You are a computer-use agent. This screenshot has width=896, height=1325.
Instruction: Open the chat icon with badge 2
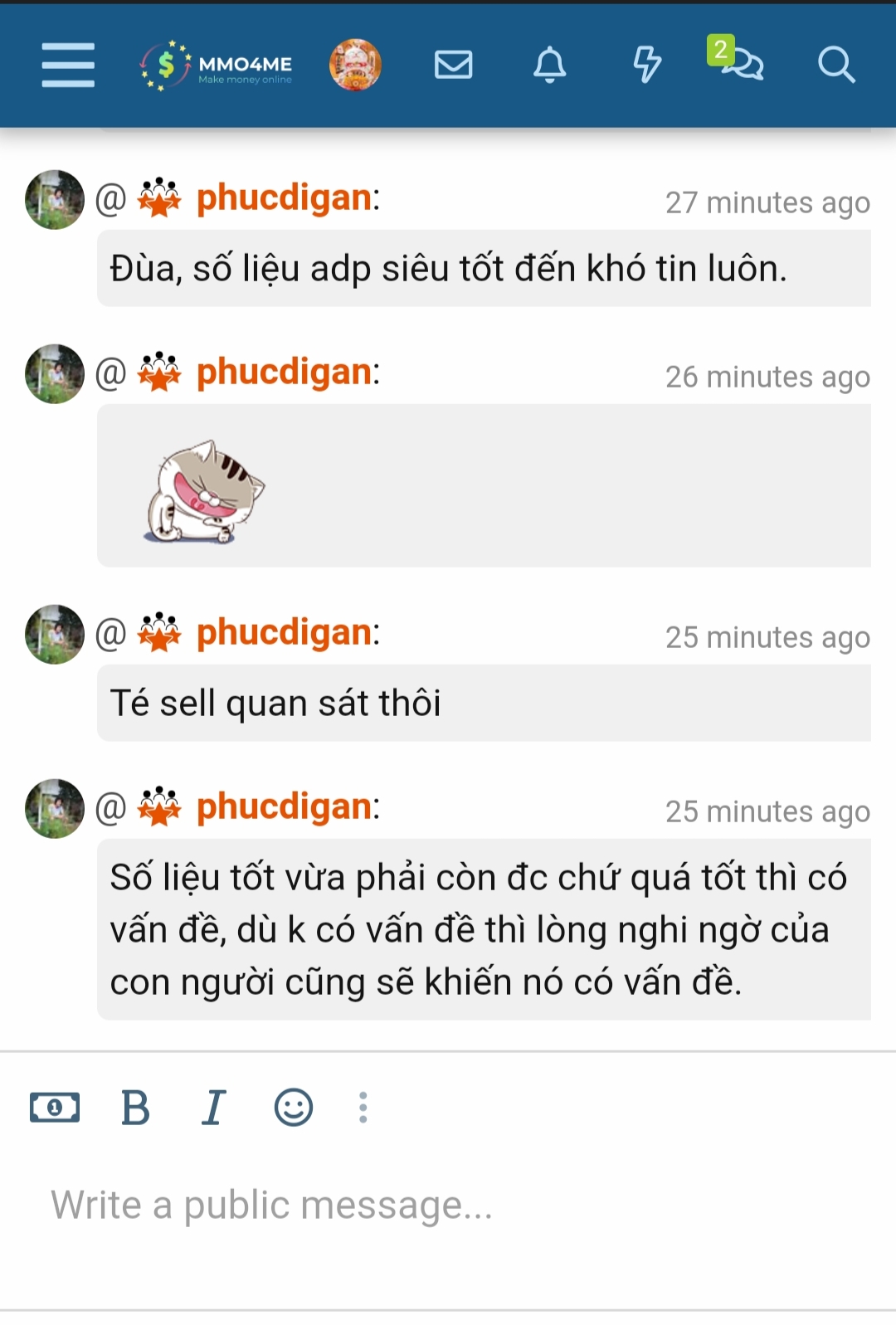738,61
